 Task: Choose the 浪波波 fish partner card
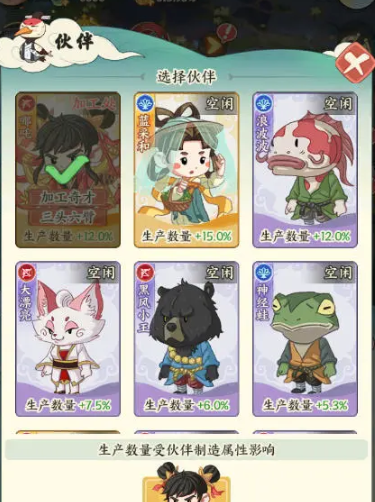[x=305, y=170]
